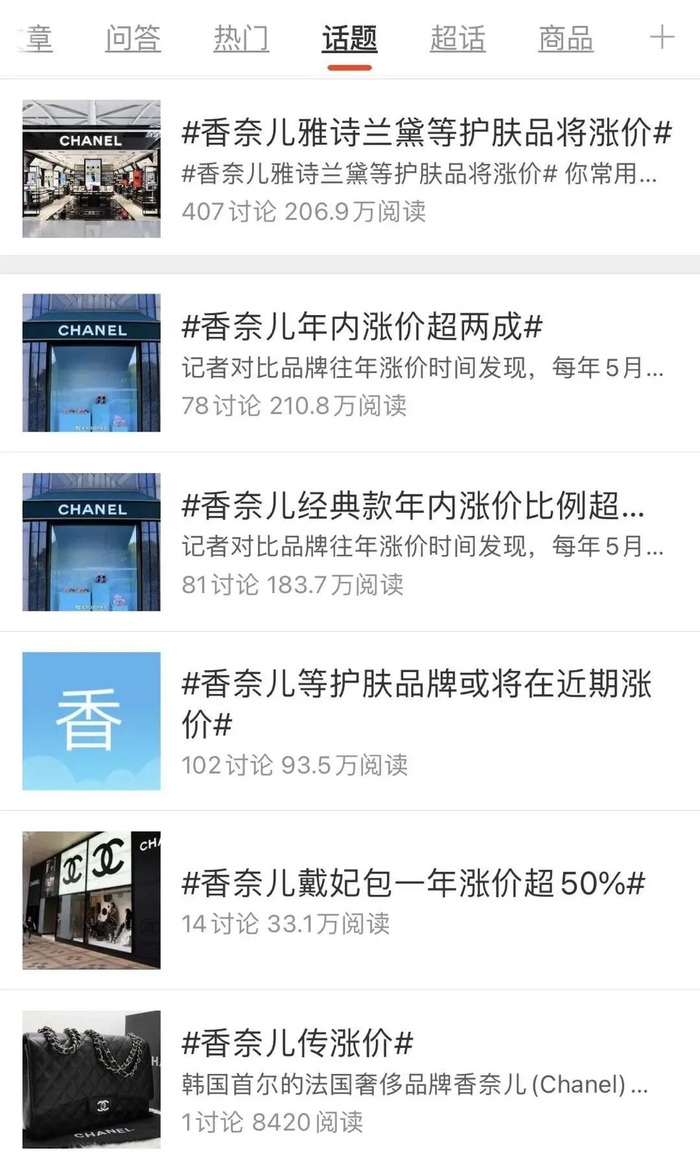Screen dimensions: 700x1157
Task: Select the 话题 tab
Action: point(349,39)
